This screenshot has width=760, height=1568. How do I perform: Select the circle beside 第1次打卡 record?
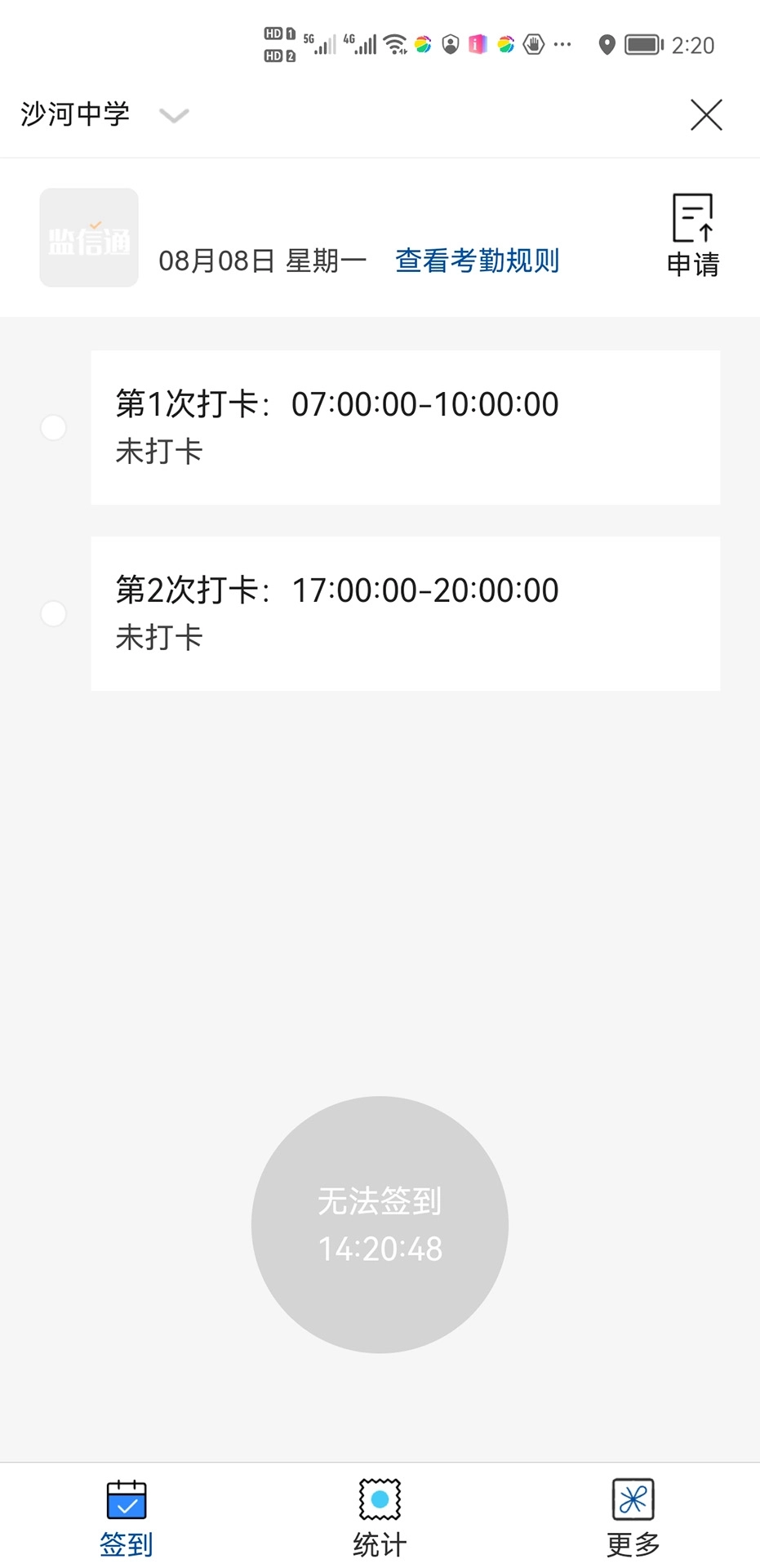(53, 427)
